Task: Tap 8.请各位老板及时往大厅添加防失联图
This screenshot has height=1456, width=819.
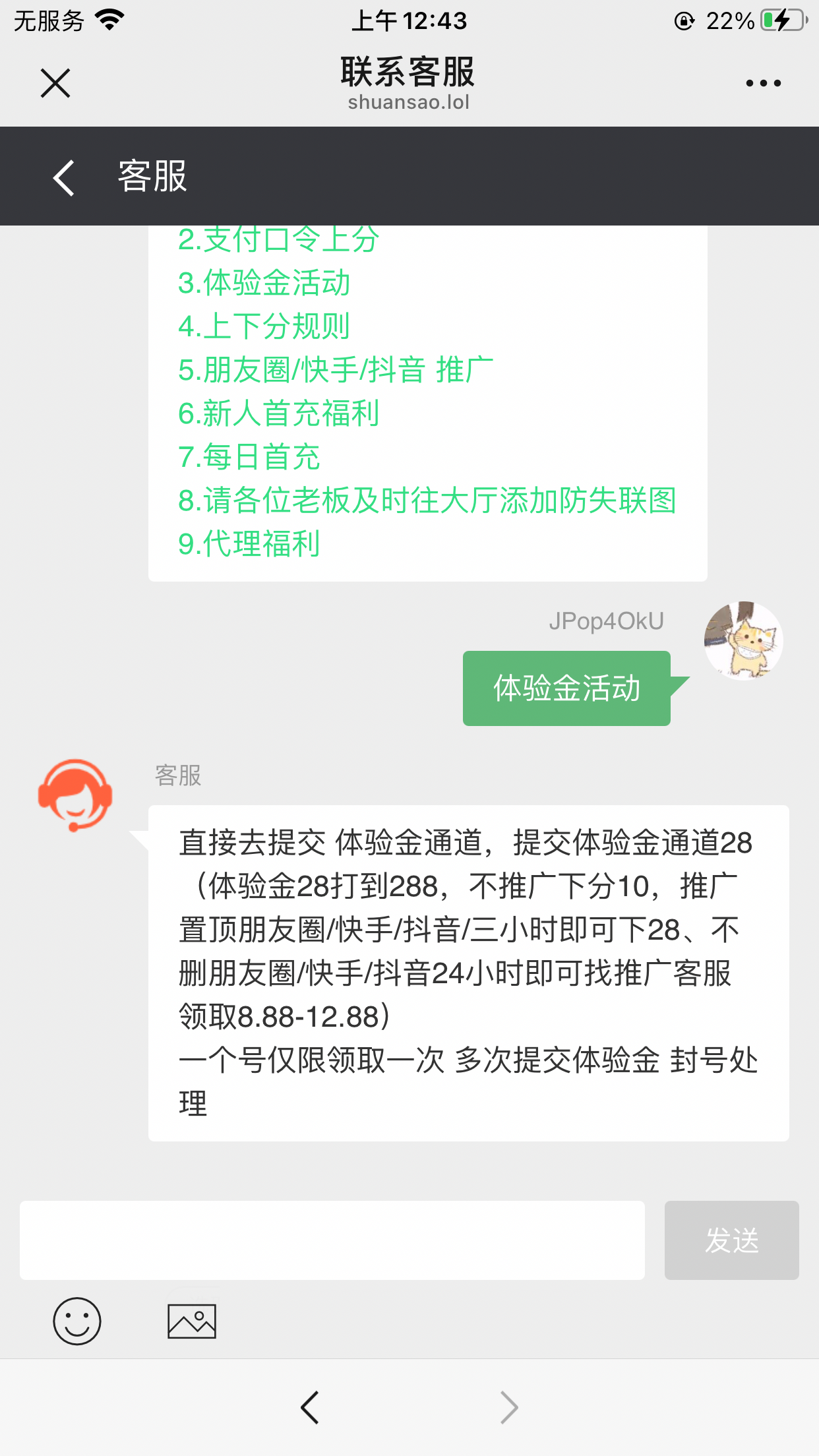Action: (427, 501)
